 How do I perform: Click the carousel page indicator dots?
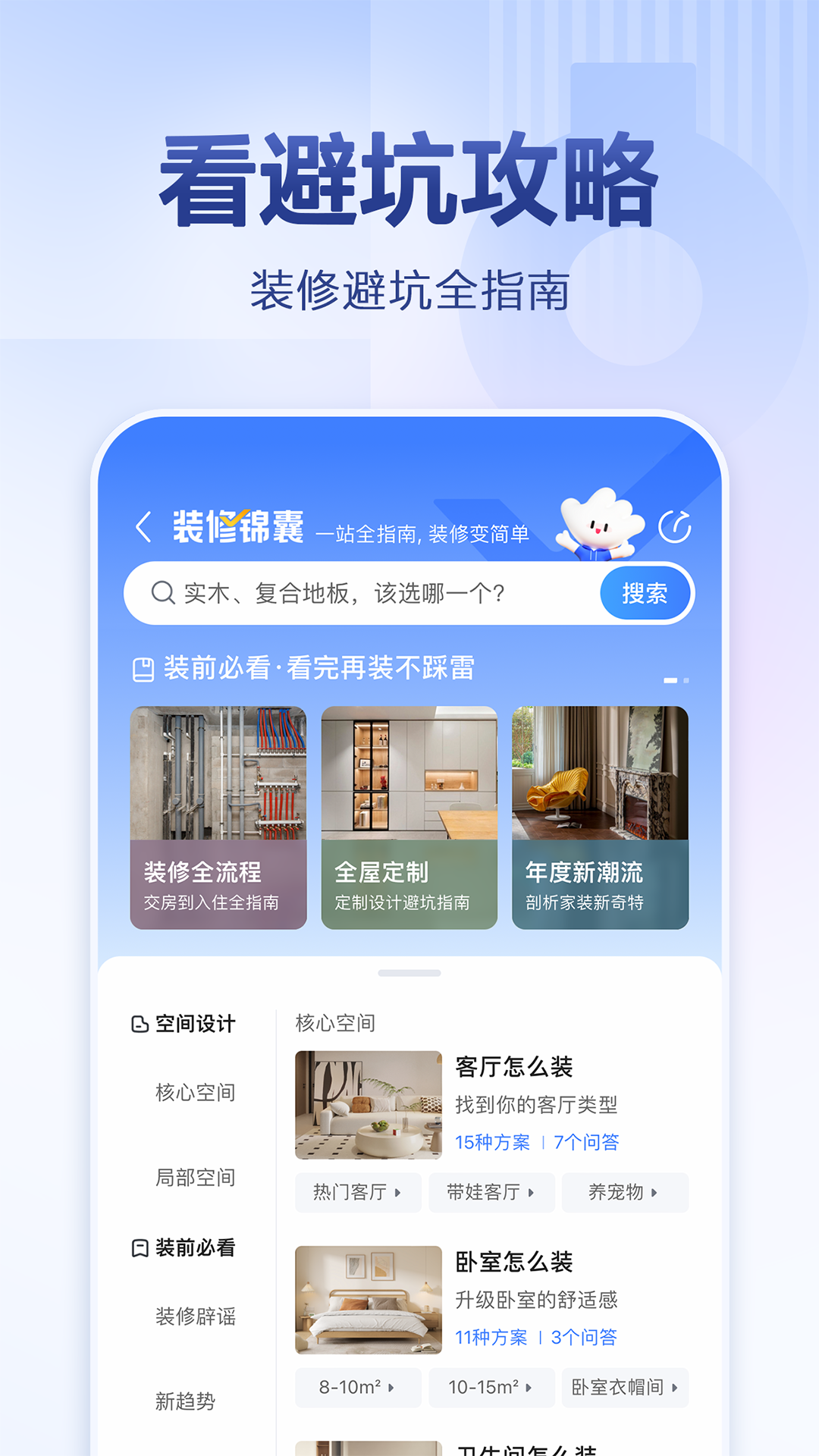click(x=676, y=681)
